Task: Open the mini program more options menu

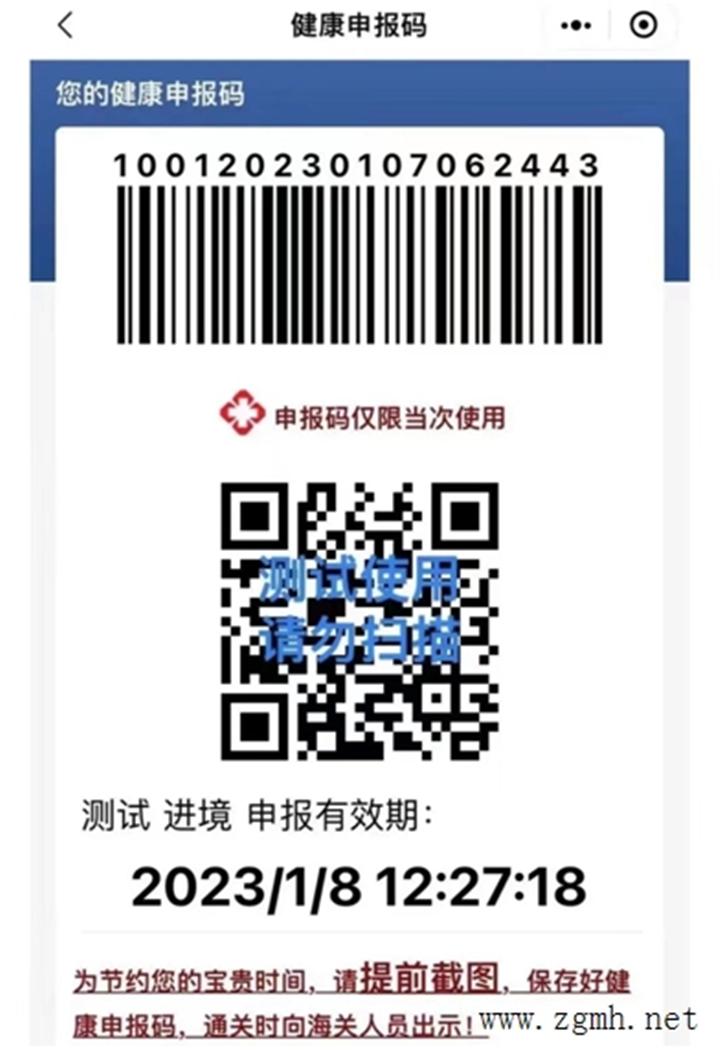Action: pos(577,26)
